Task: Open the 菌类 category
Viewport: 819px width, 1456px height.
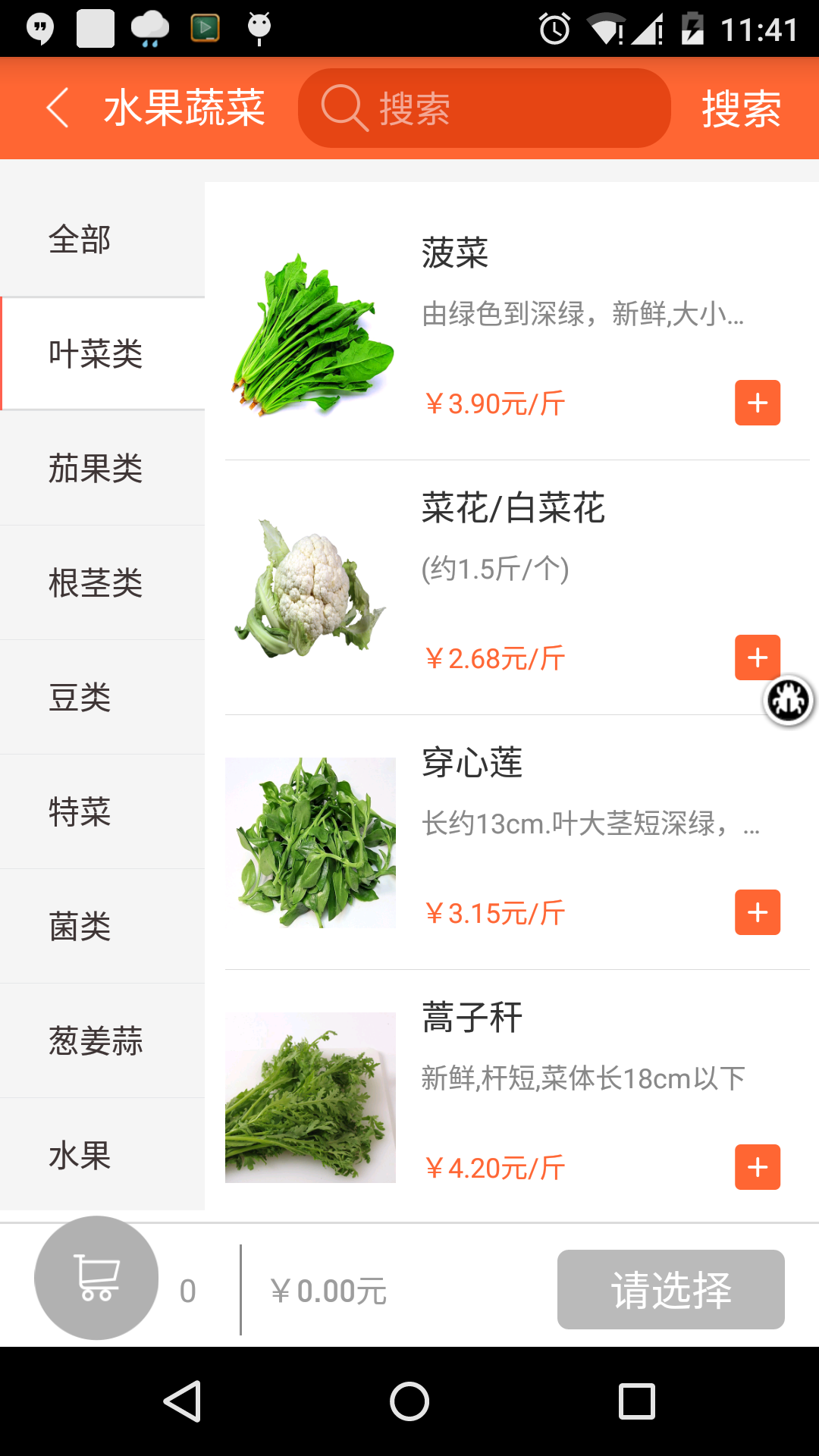Action: pyautogui.click(x=80, y=926)
